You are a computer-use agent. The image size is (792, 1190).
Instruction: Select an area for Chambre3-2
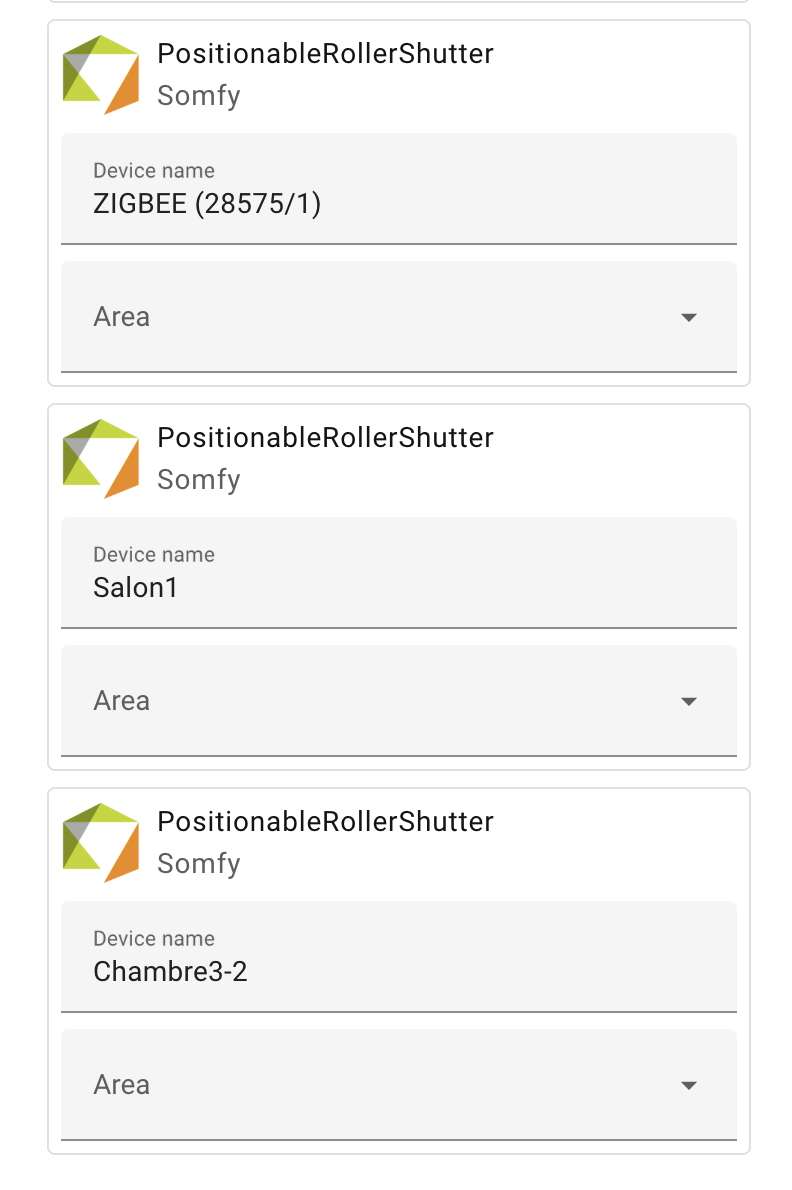(x=398, y=1085)
